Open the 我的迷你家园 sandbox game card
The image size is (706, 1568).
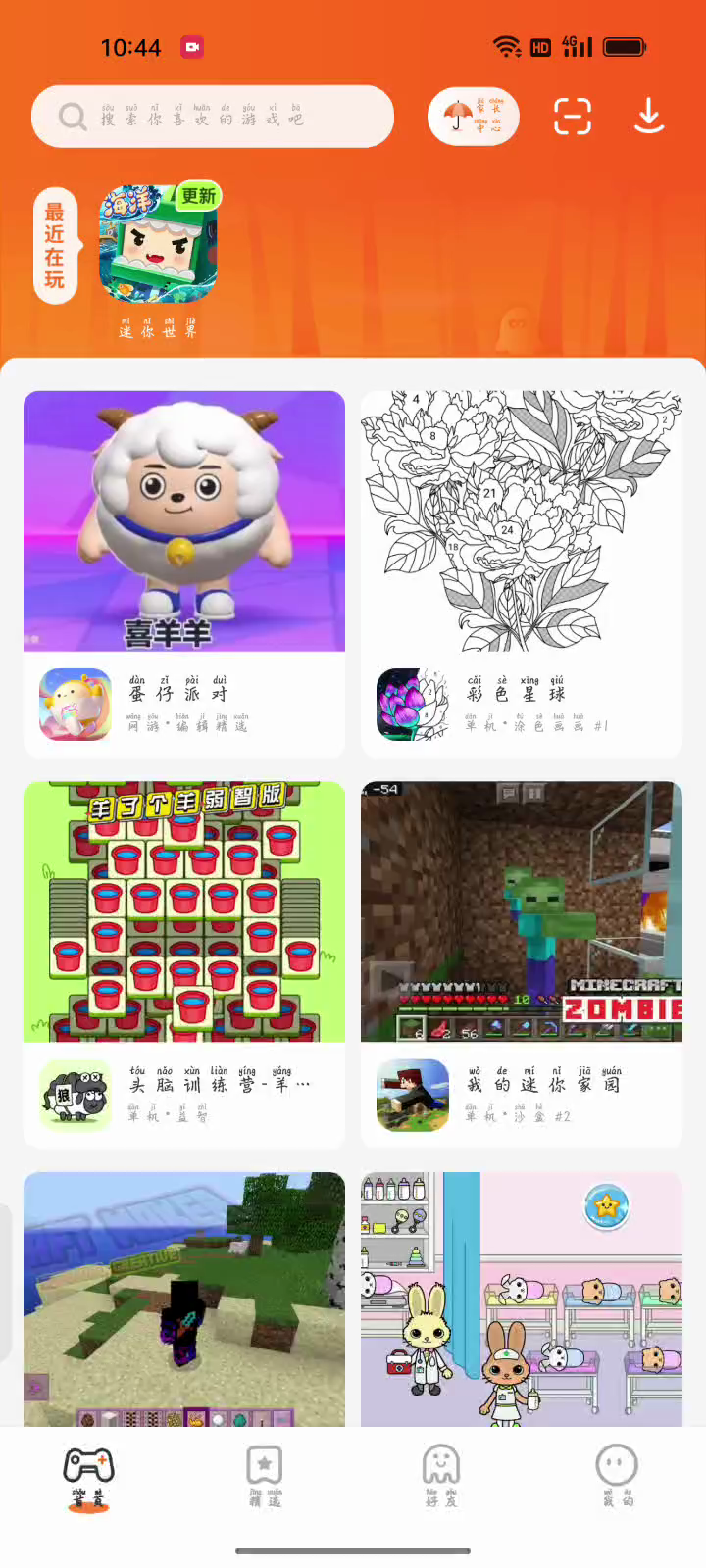pyautogui.click(x=522, y=963)
